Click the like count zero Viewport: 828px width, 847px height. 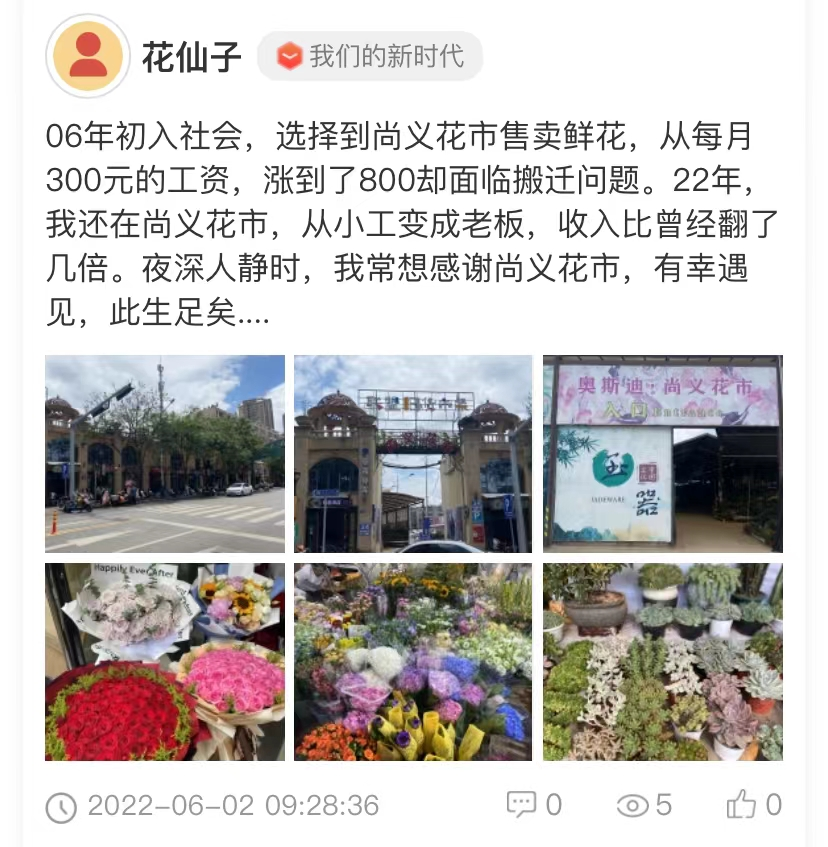[774, 803]
